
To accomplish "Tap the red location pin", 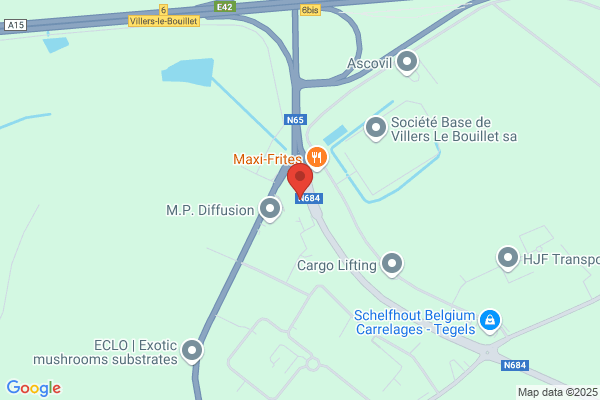I will point(300,180).
